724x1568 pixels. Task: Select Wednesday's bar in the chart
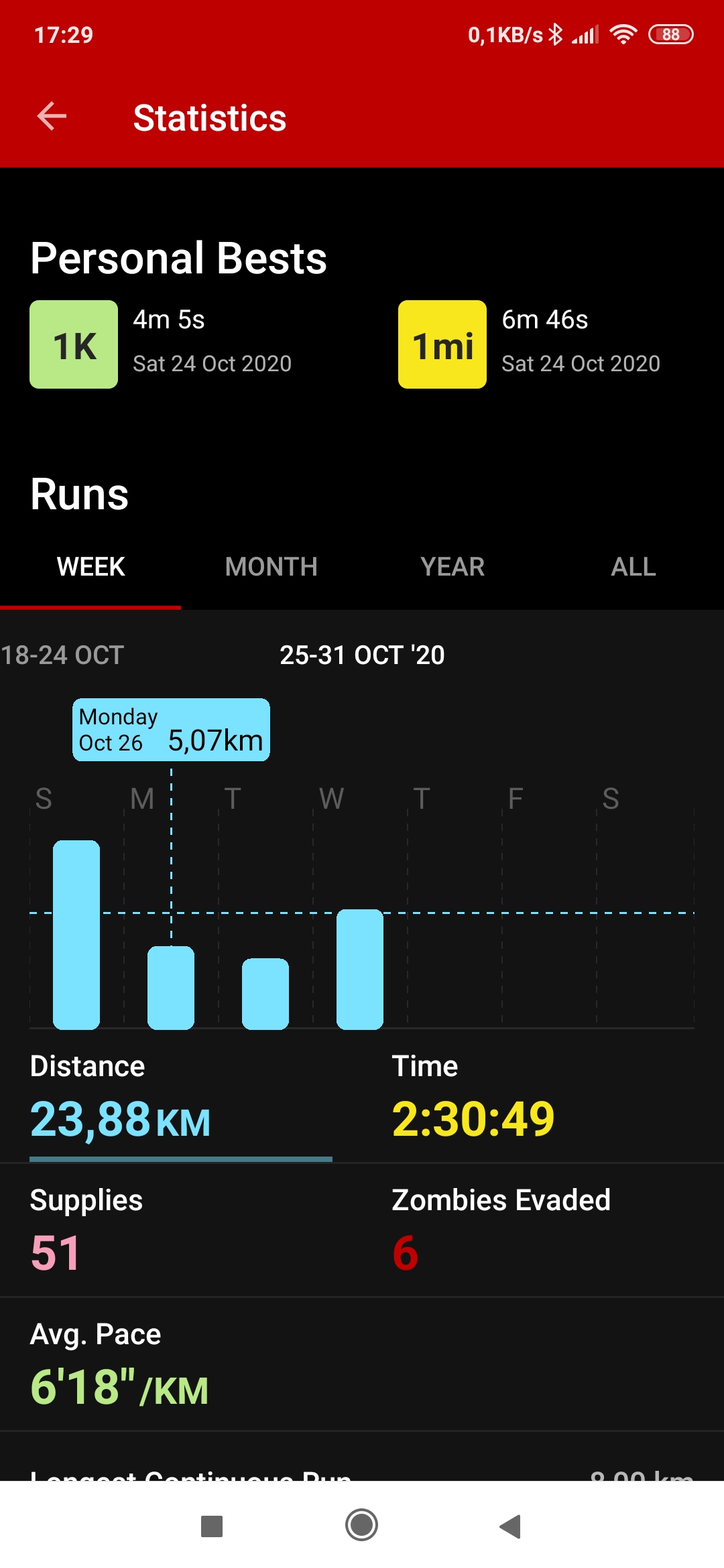tap(360, 969)
